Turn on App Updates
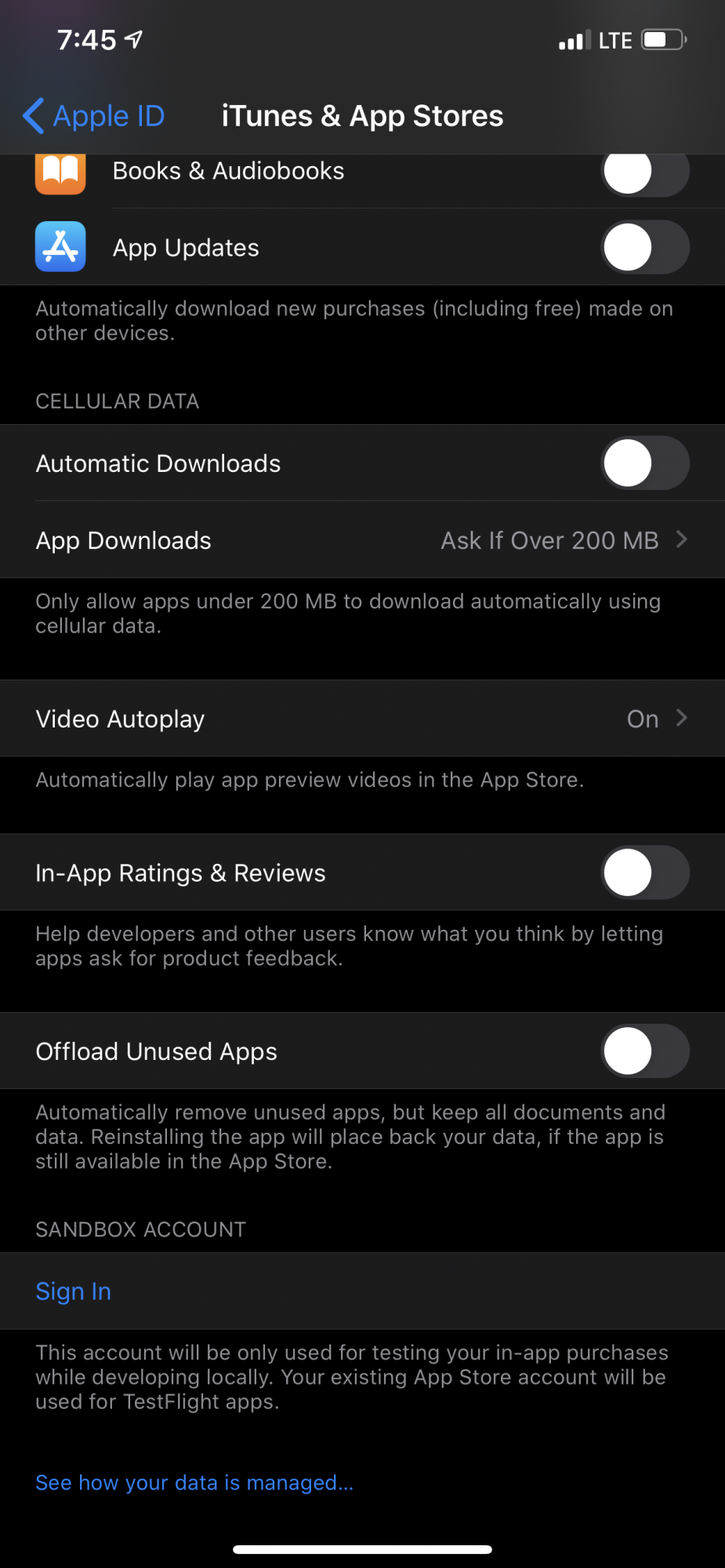Image resolution: width=725 pixels, height=1568 pixels. pyautogui.click(x=644, y=248)
